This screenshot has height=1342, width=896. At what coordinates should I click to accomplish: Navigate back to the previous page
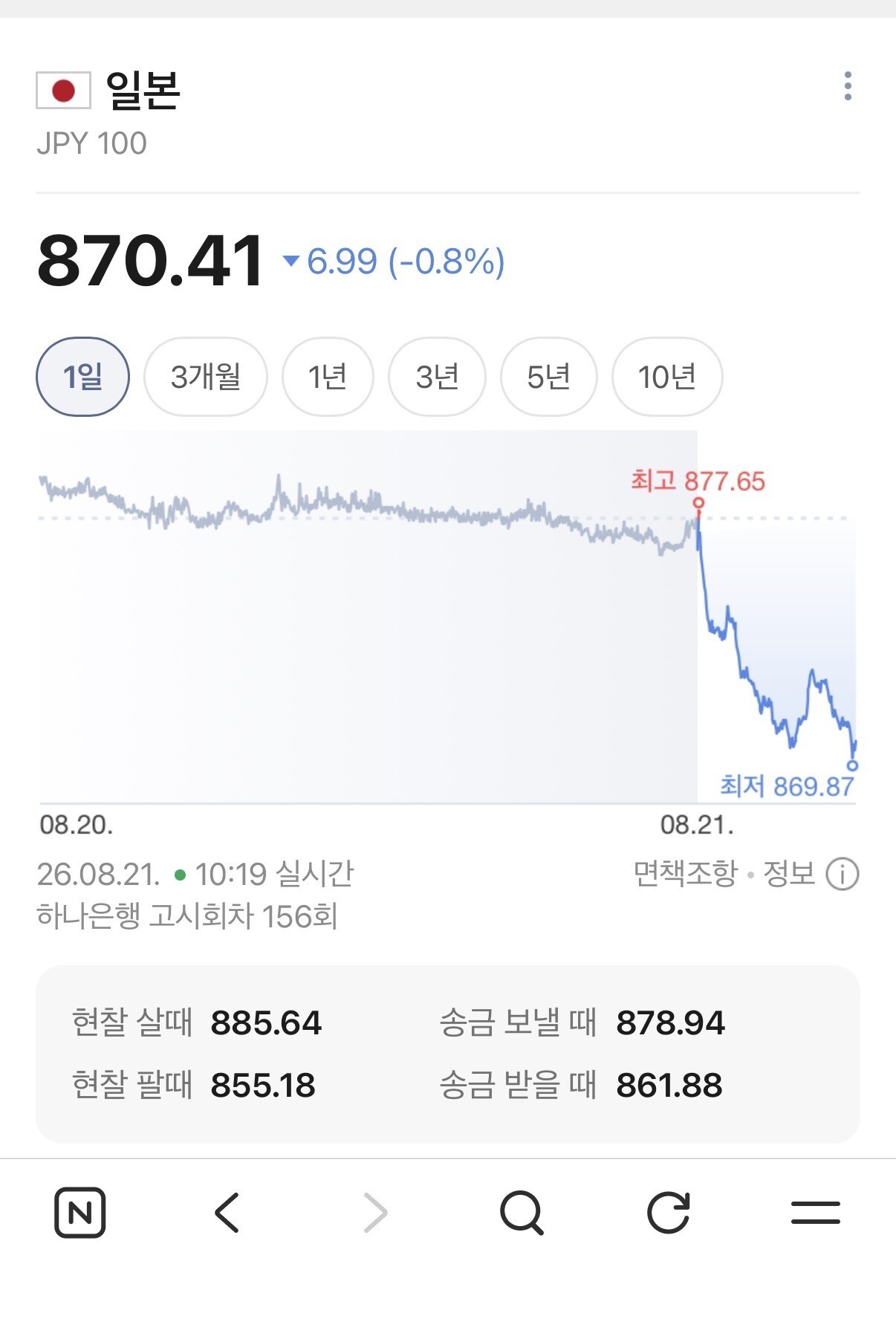227,1213
